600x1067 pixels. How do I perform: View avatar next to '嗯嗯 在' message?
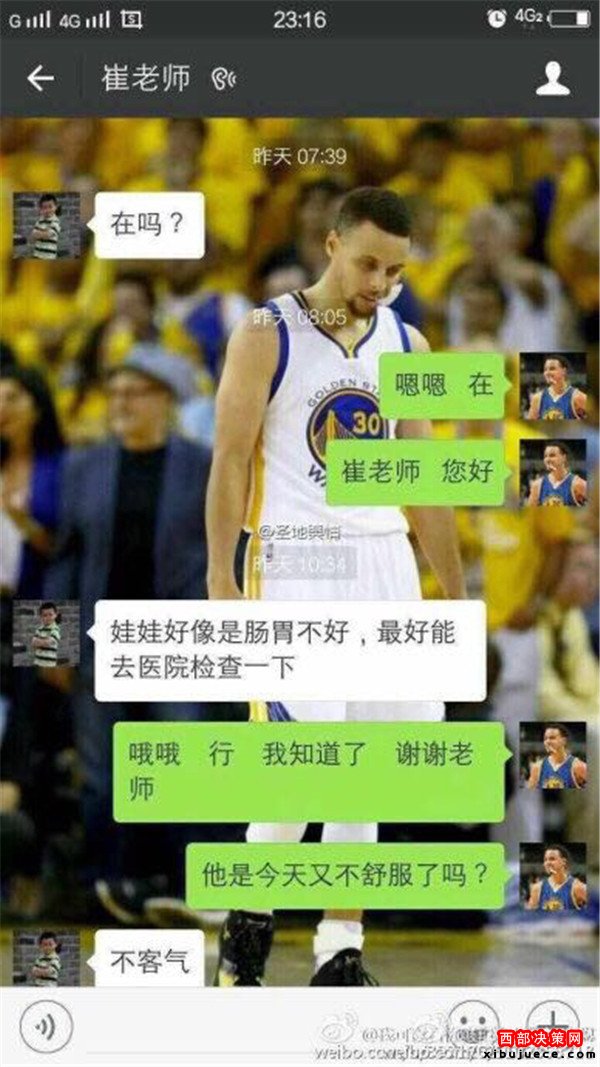click(553, 386)
